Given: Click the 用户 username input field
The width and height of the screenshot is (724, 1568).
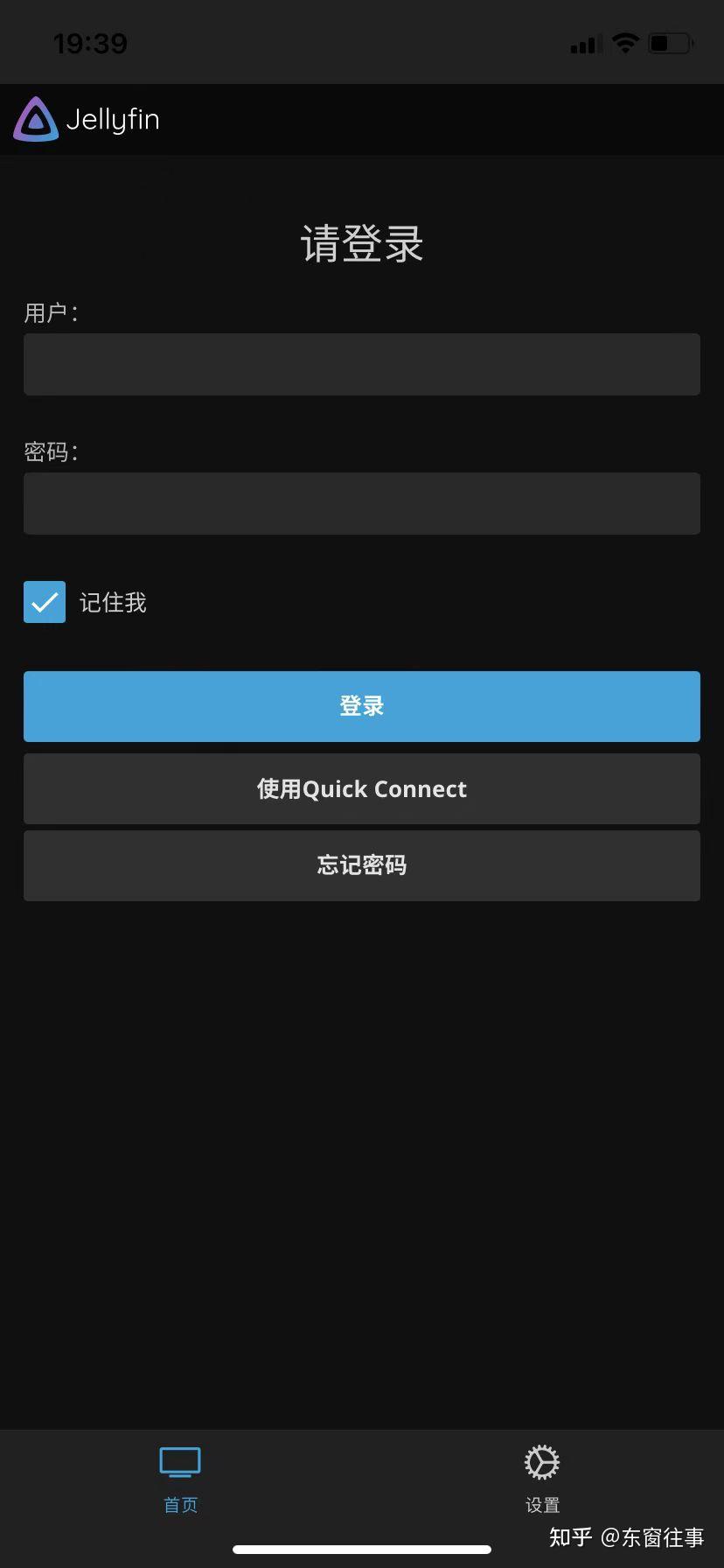Looking at the screenshot, I should click(x=361, y=364).
